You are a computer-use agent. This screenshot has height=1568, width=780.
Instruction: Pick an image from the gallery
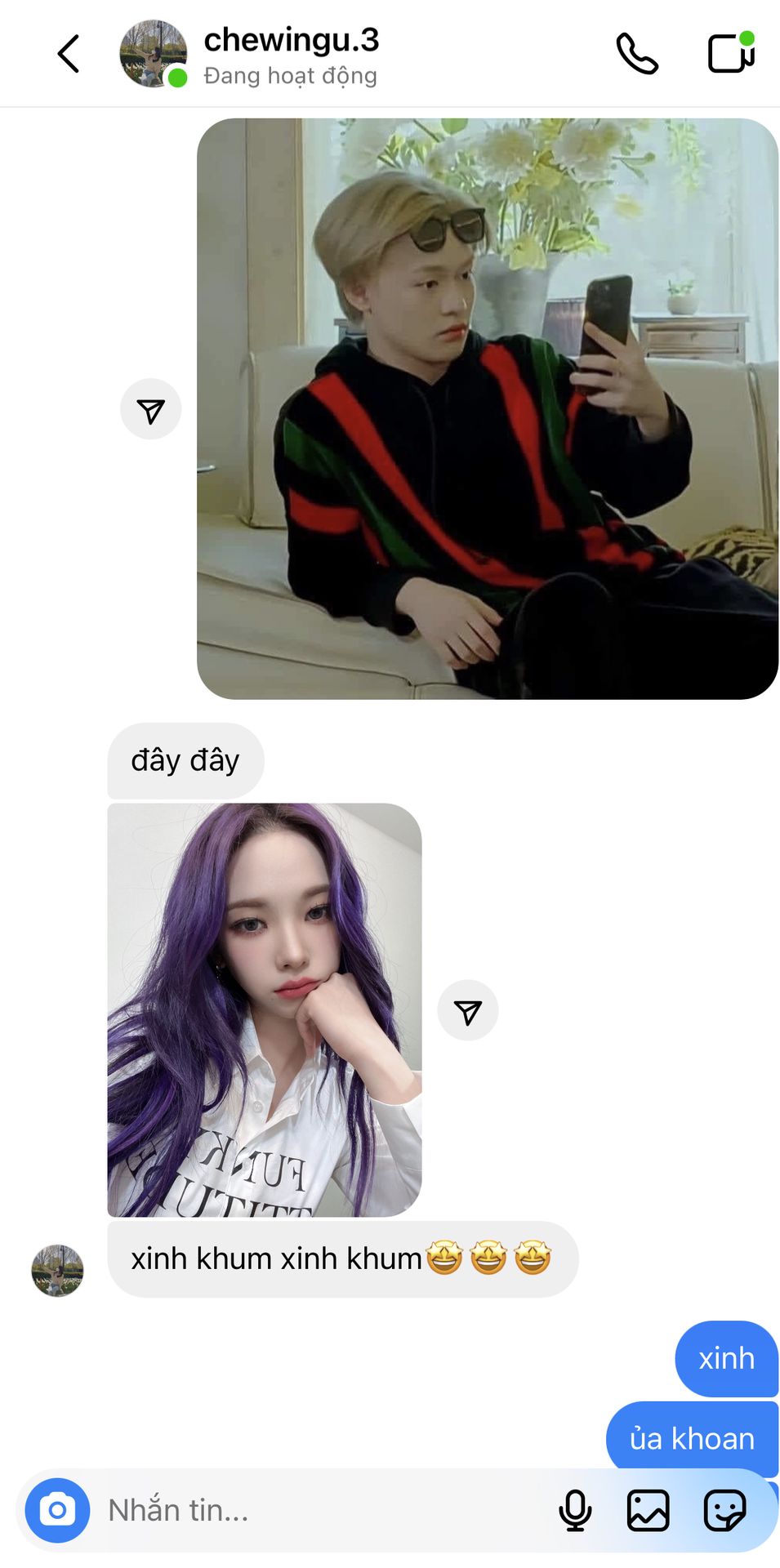click(x=649, y=1510)
